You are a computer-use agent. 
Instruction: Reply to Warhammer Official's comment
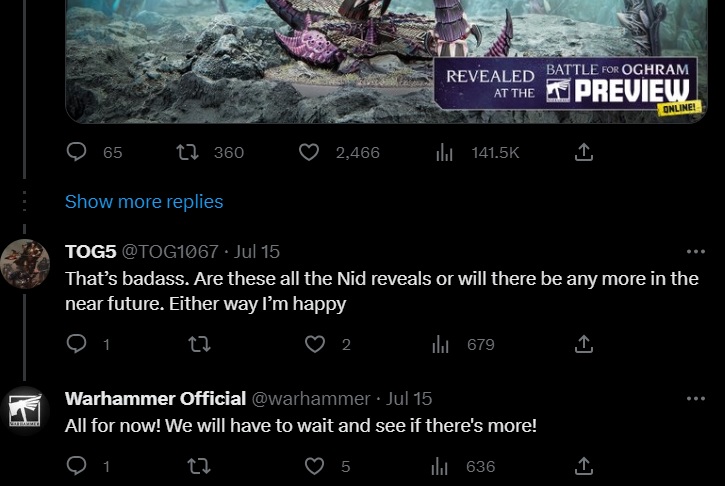click(x=76, y=466)
